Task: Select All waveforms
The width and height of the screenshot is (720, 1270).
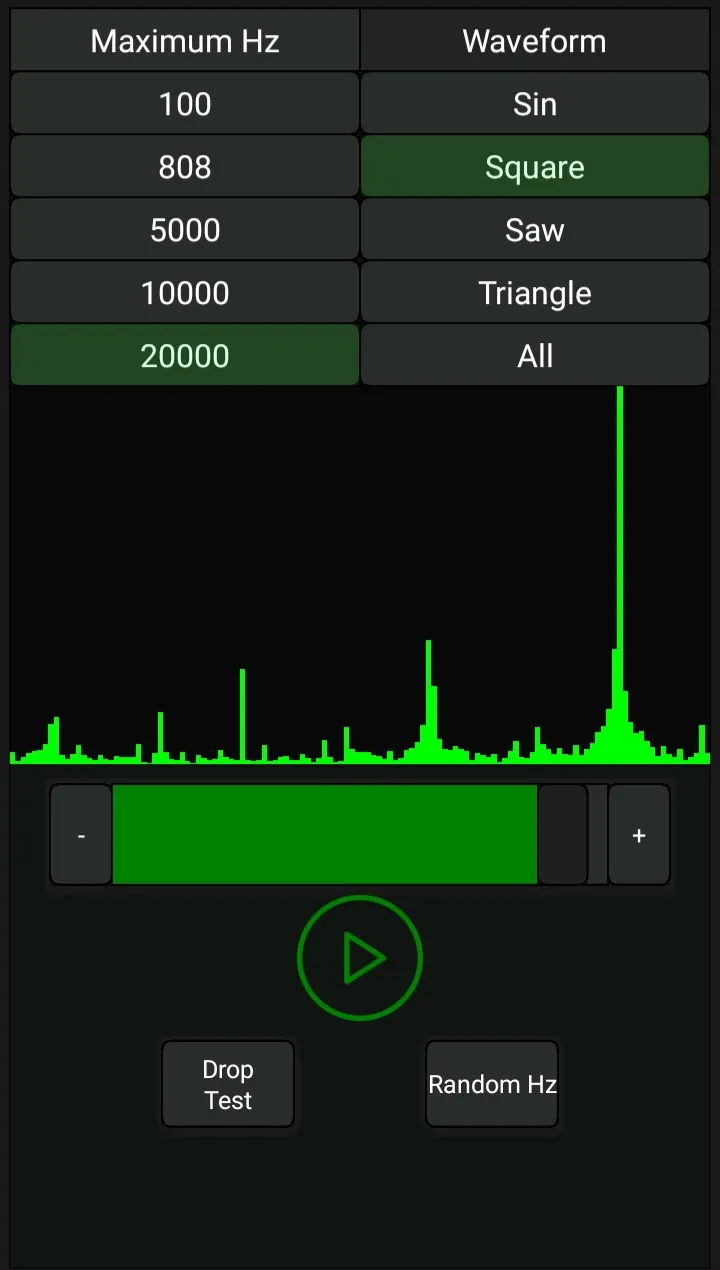Action: point(535,356)
